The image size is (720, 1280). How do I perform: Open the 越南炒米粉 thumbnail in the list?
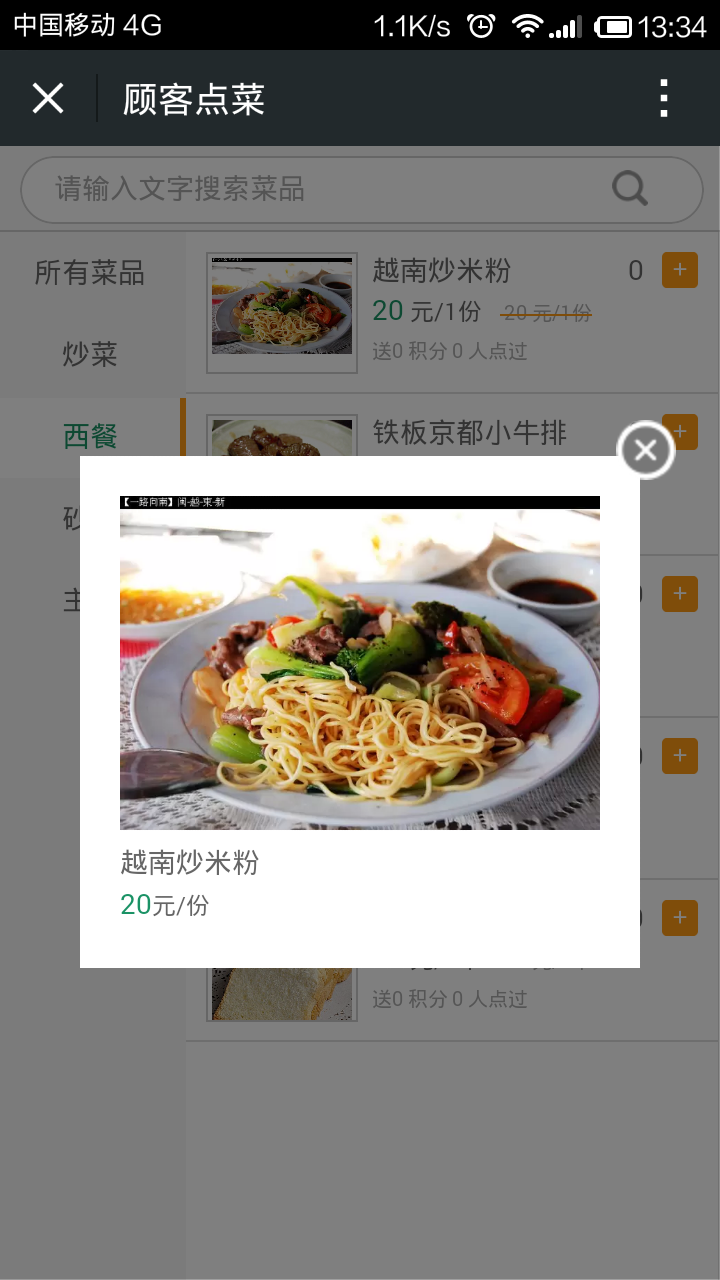tap(282, 312)
